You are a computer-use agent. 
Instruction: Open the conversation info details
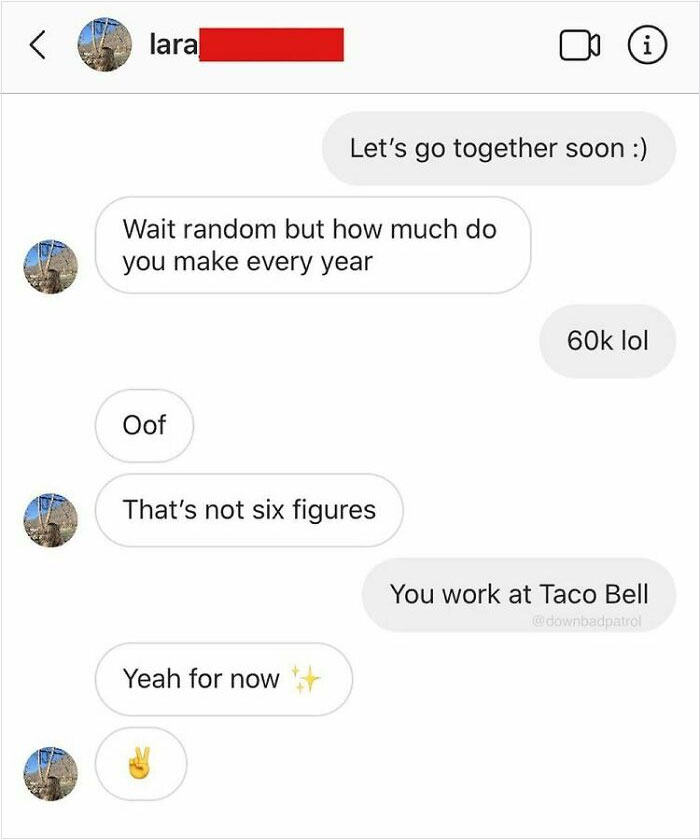[x=646, y=46]
